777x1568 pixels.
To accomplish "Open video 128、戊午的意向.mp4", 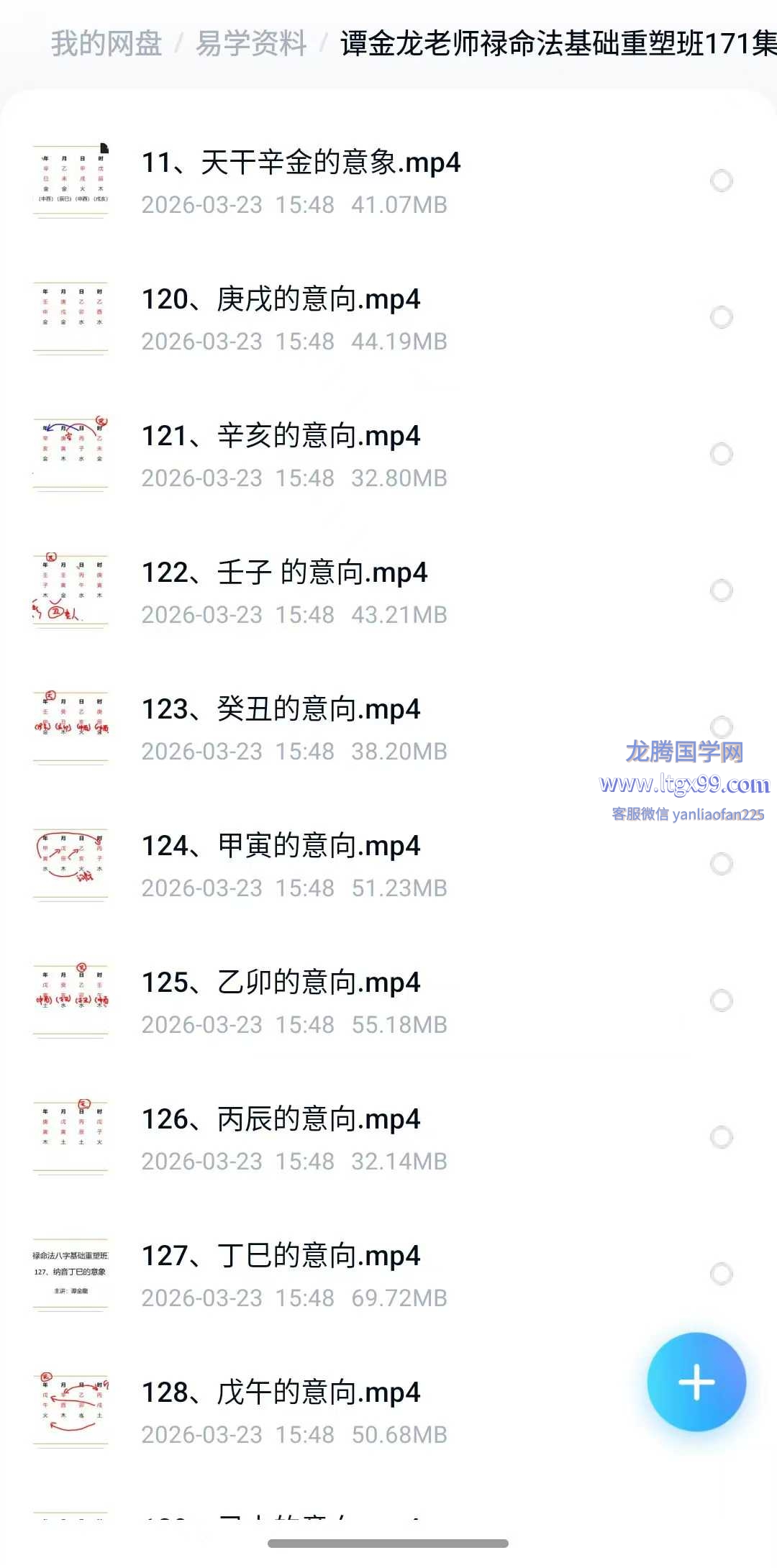I will point(281,1392).
